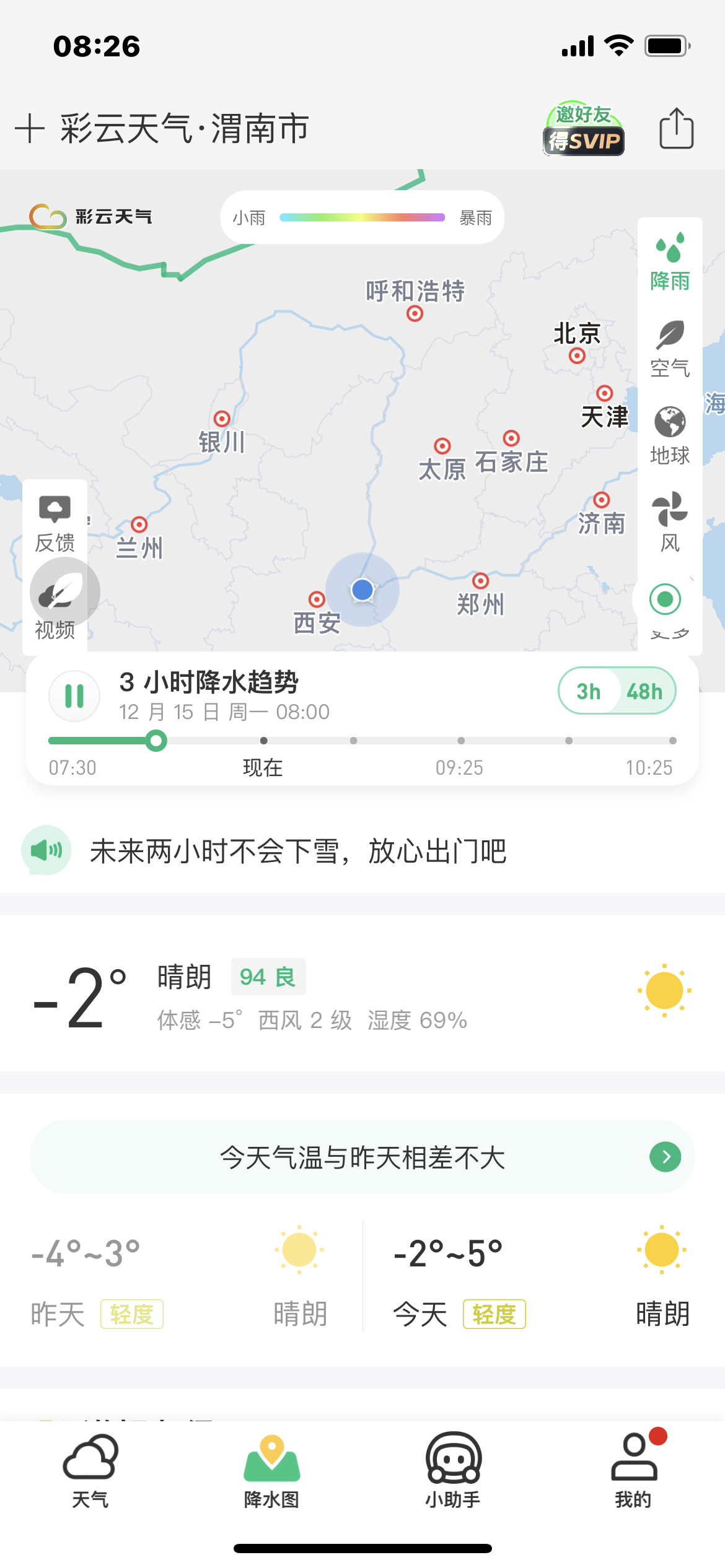Pause the precipitation trend playback
The image size is (725, 1568).
point(74,696)
